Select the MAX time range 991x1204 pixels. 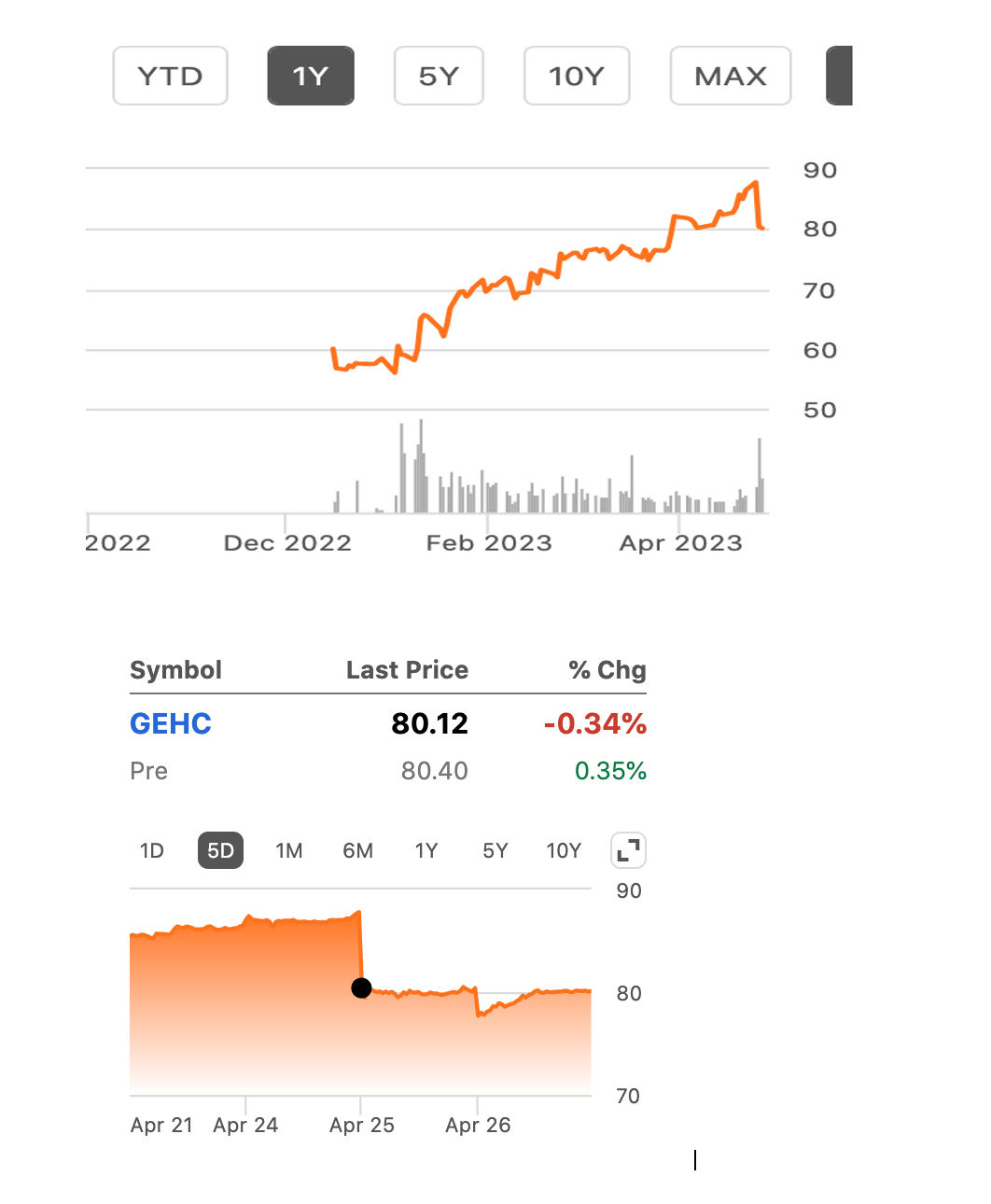click(731, 76)
